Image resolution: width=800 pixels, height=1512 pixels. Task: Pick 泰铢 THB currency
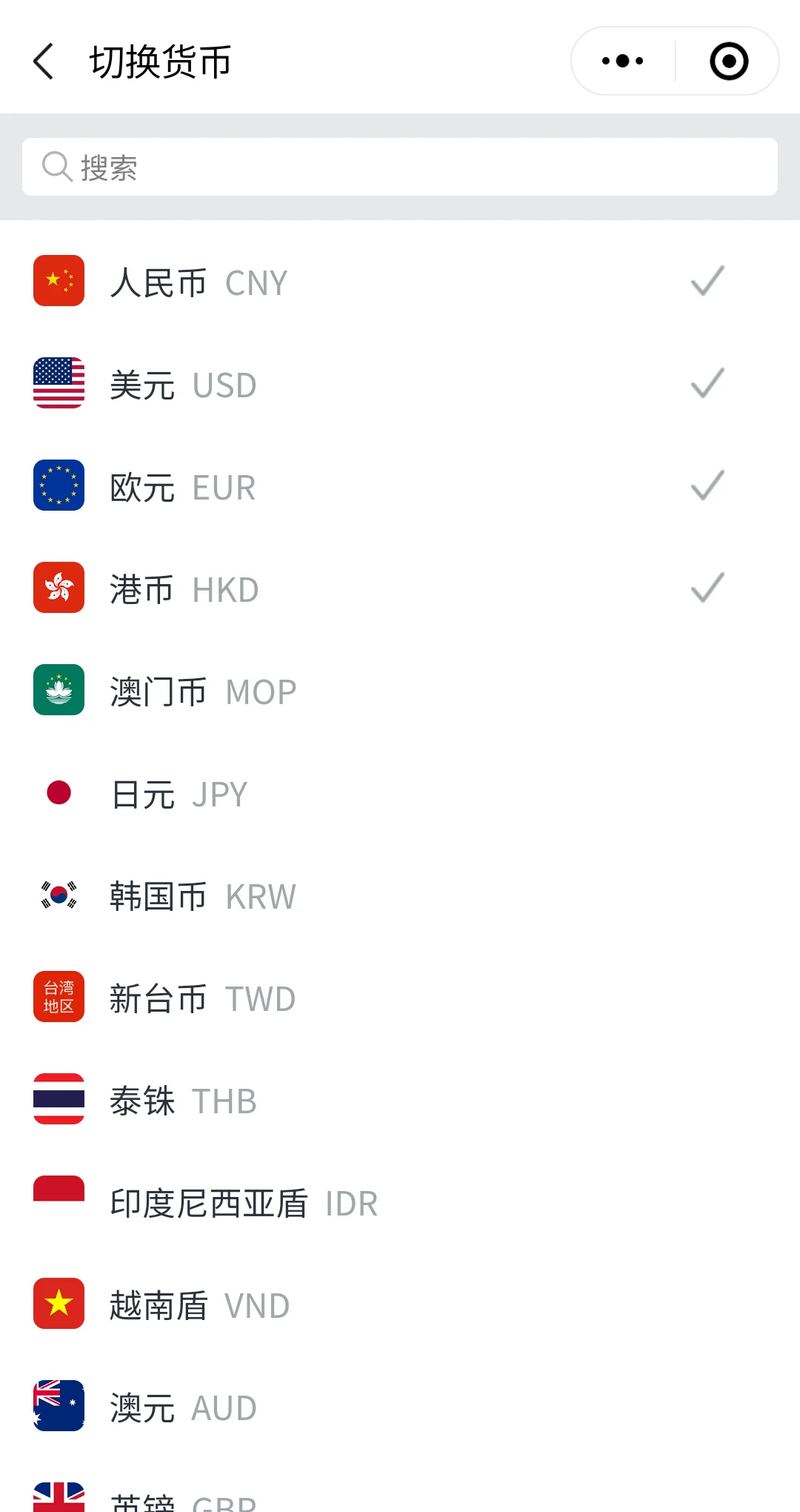pyautogui.click(x=400, y=1101)
